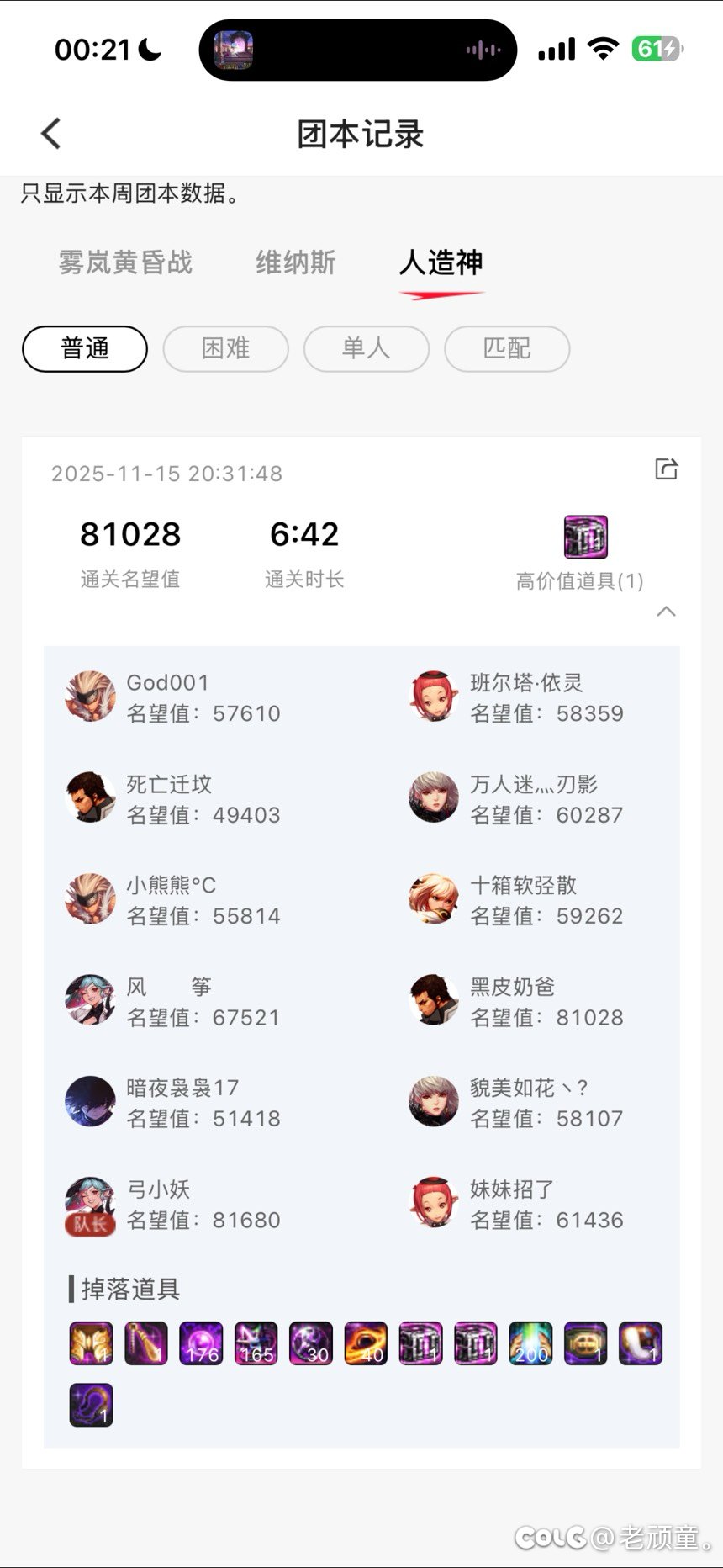Collapse the player list with the chevron
Screen dimensions: 723x1568
667,612
